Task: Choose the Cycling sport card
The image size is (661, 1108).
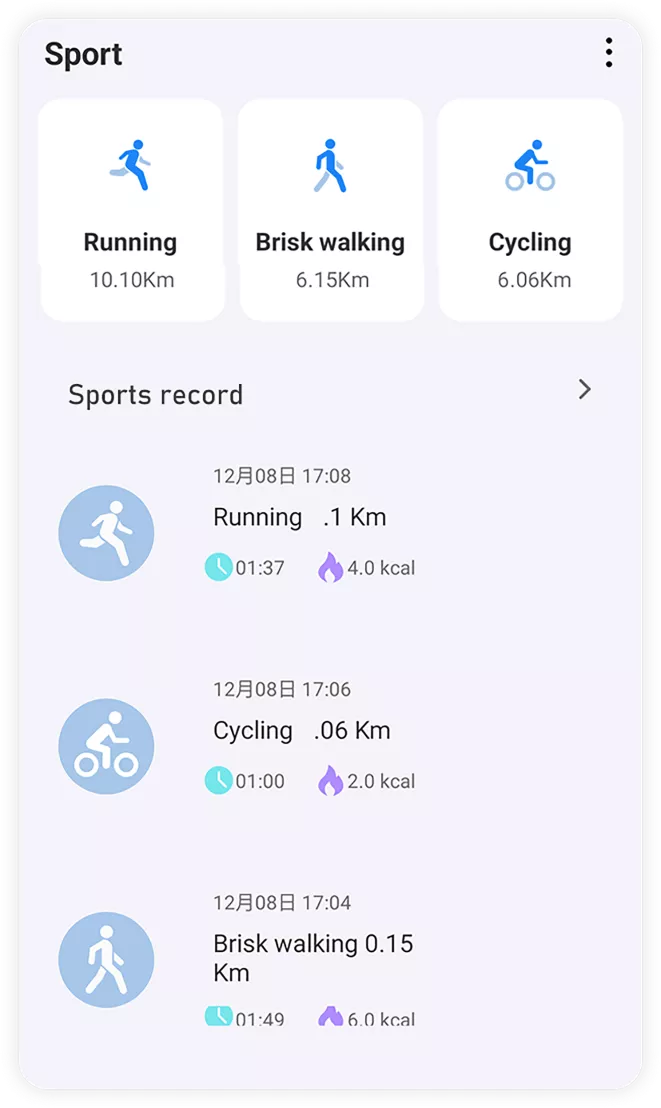Action: click(x=530, y=210)
